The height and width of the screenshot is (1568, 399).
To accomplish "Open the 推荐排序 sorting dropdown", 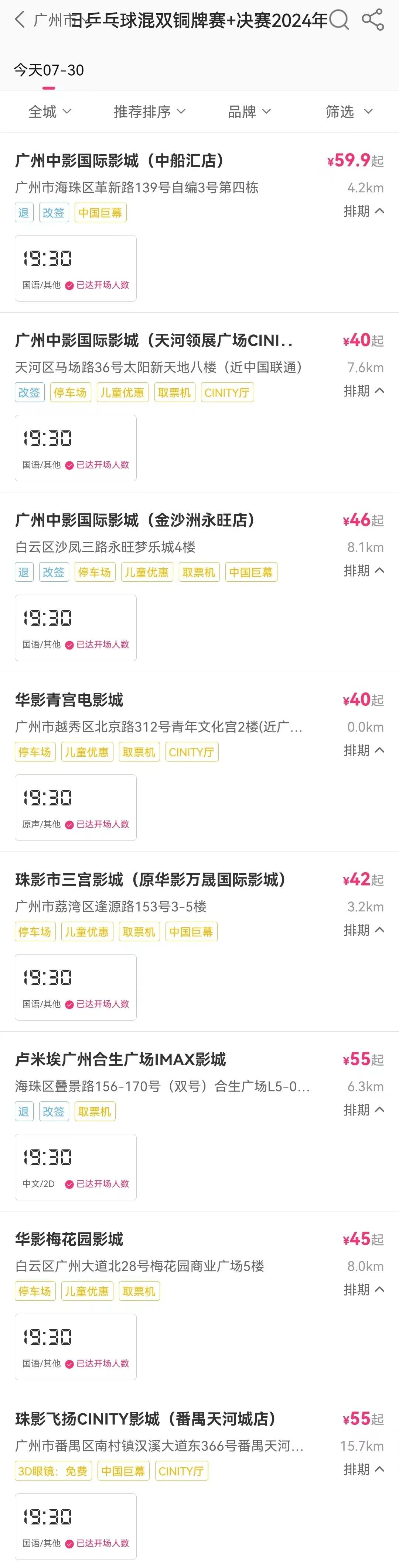I will click(x=149, y=112).
